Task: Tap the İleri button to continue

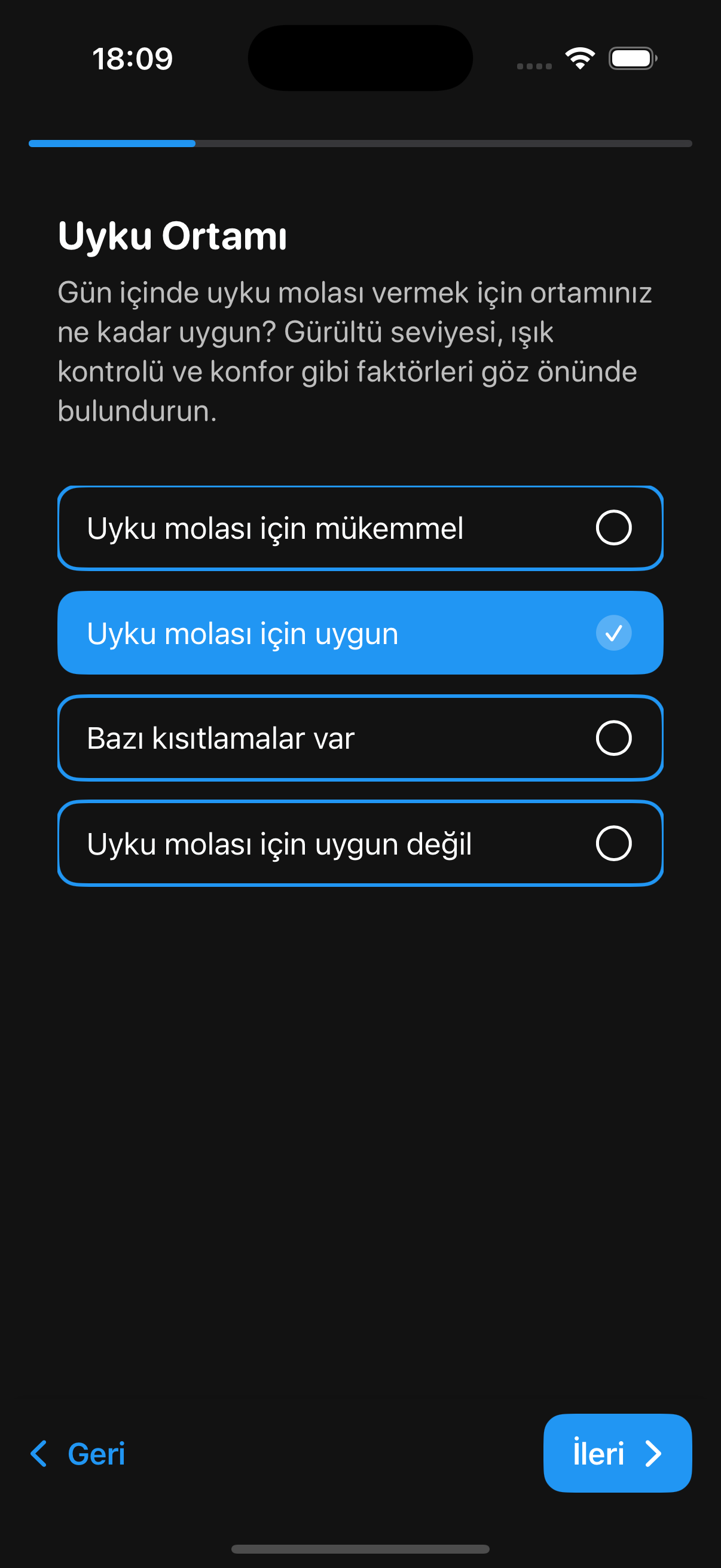Action: click(x=616, y=1455)
